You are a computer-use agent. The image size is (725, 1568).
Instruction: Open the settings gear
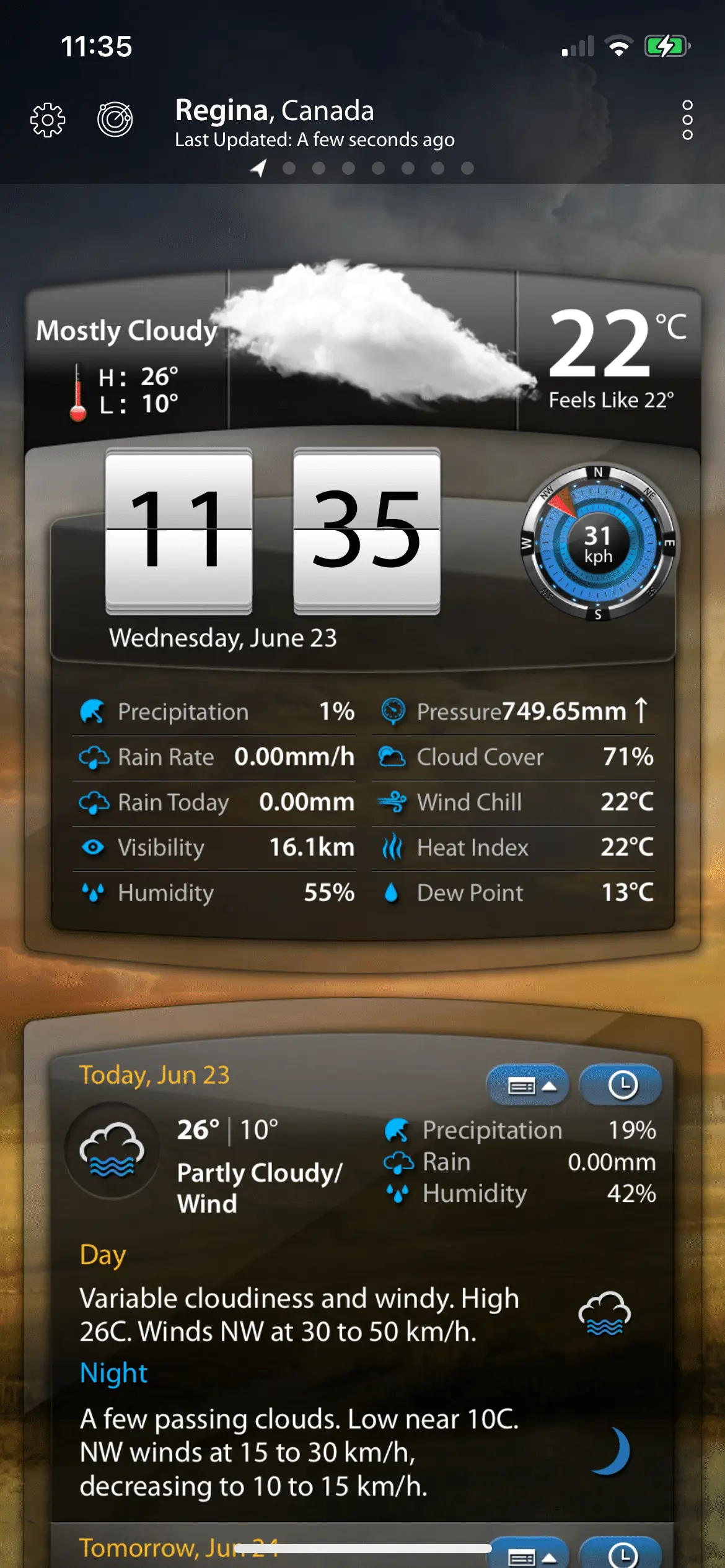[x=48, y=120]
